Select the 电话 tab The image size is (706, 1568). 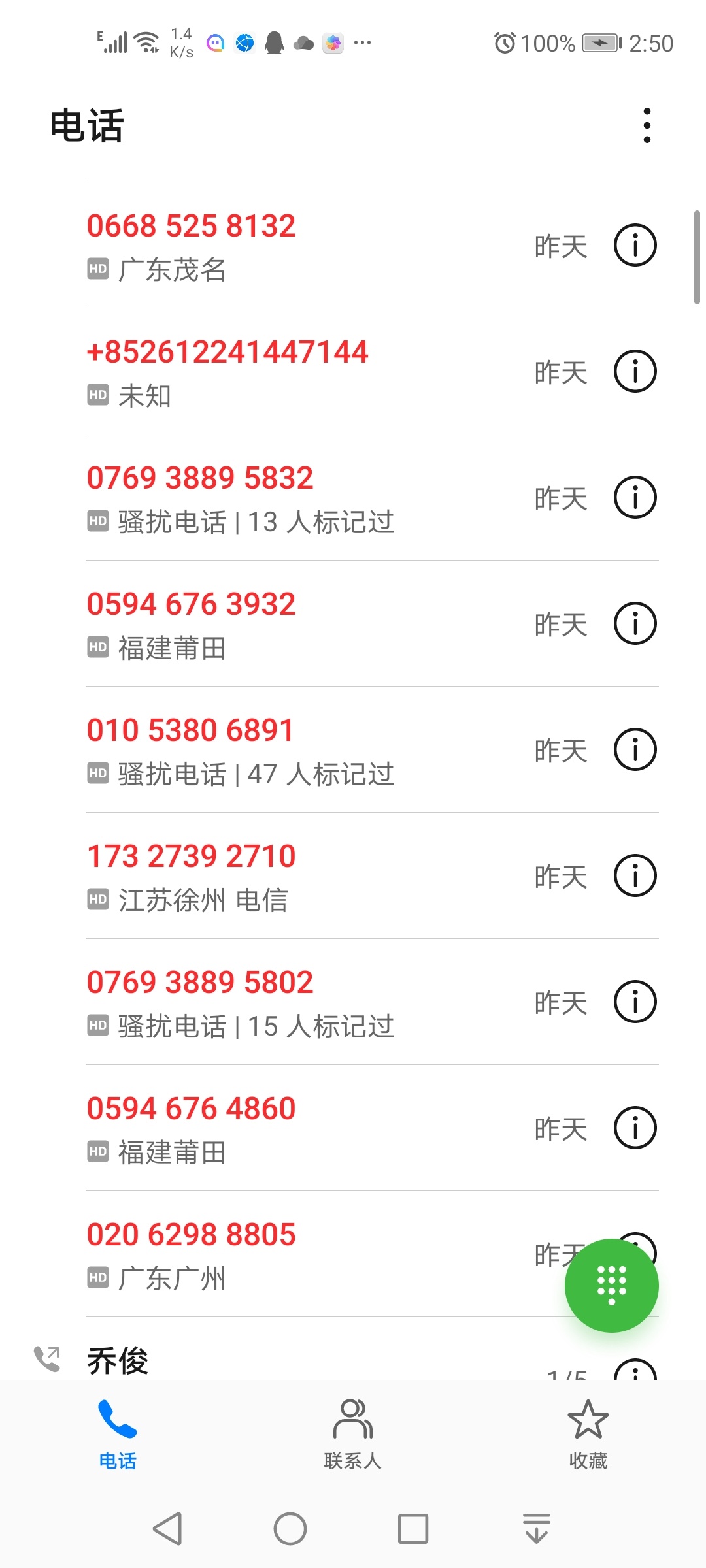click(x=118, y=1434)
